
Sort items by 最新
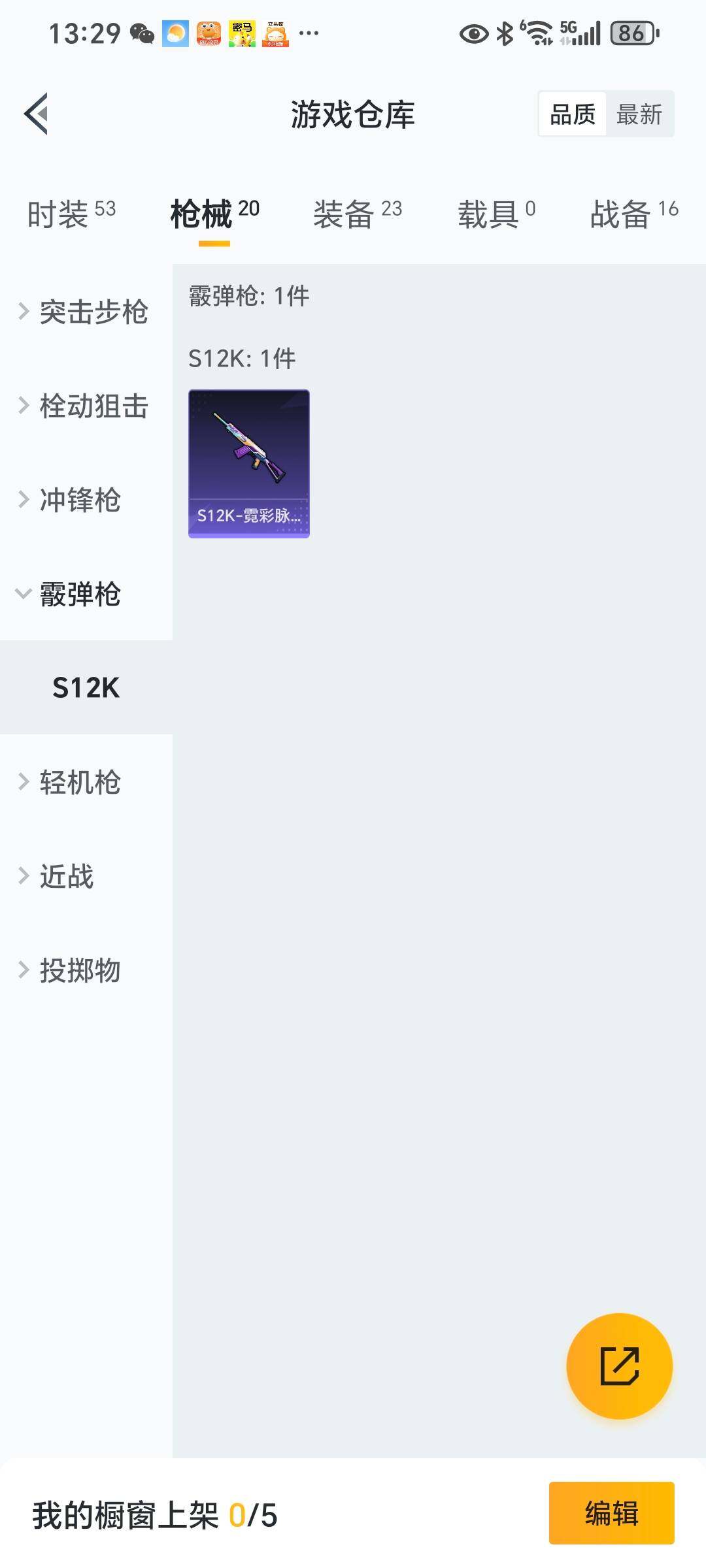[x=639, y=114]
